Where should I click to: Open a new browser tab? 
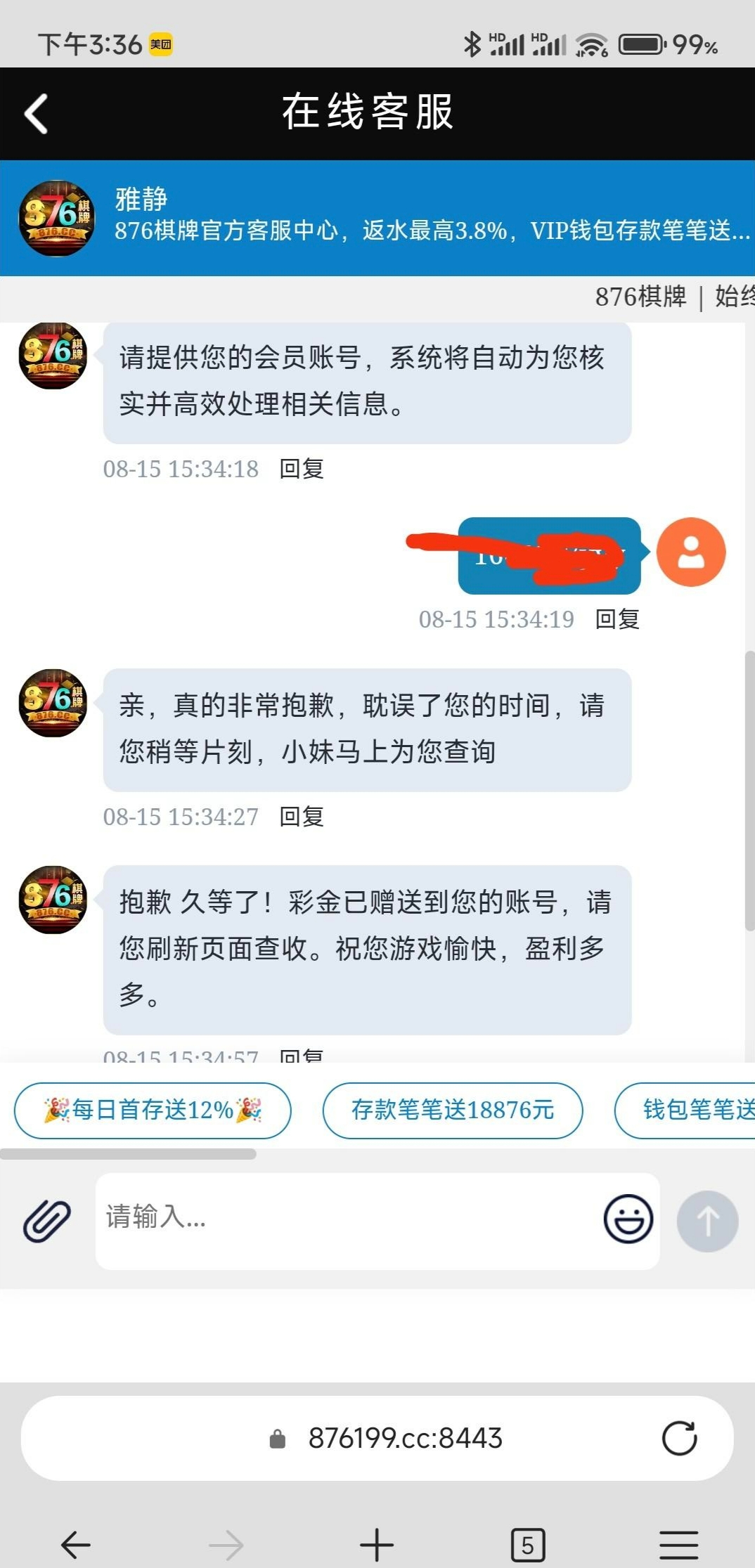(x=377, y=1545)
